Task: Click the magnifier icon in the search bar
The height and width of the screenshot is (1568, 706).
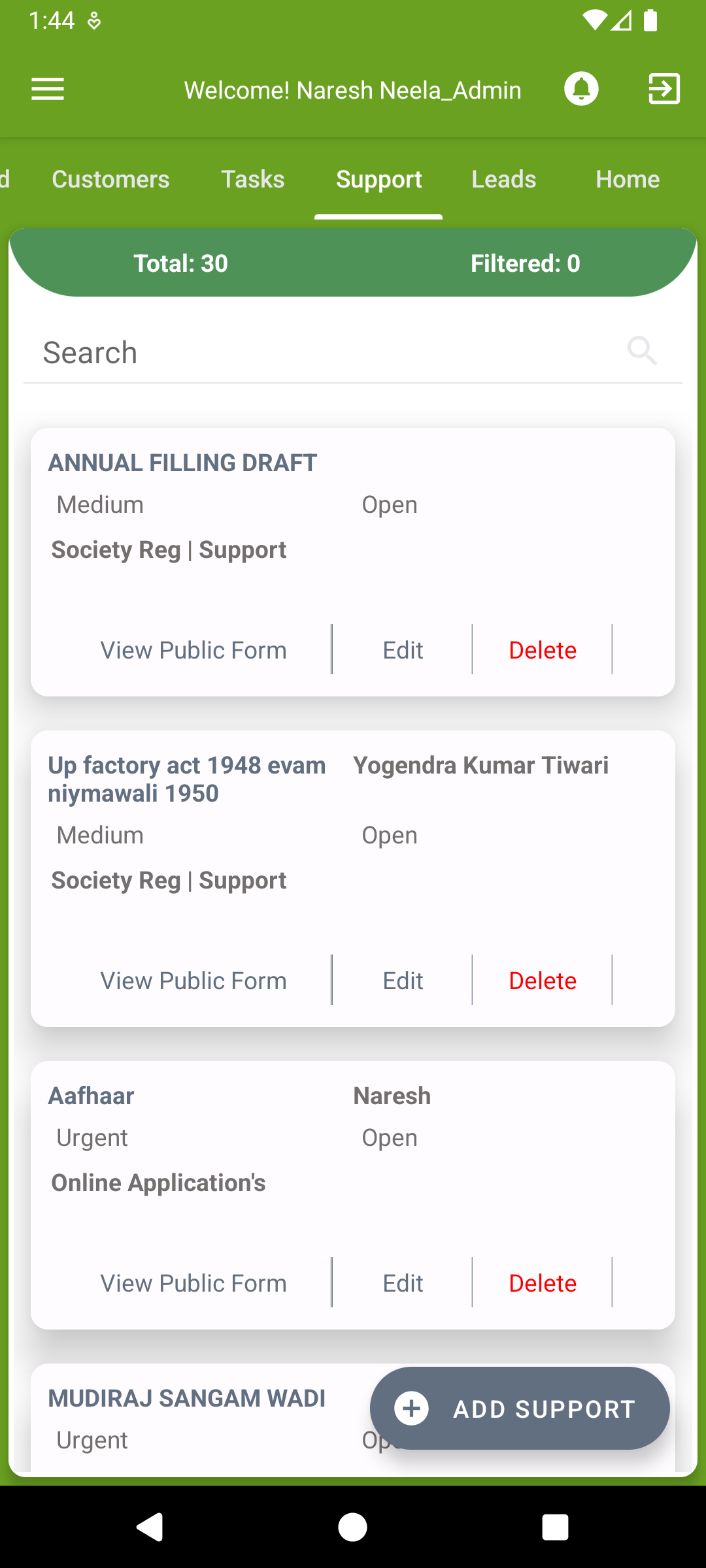Action: pyautogui.click(x=643, y=351)
